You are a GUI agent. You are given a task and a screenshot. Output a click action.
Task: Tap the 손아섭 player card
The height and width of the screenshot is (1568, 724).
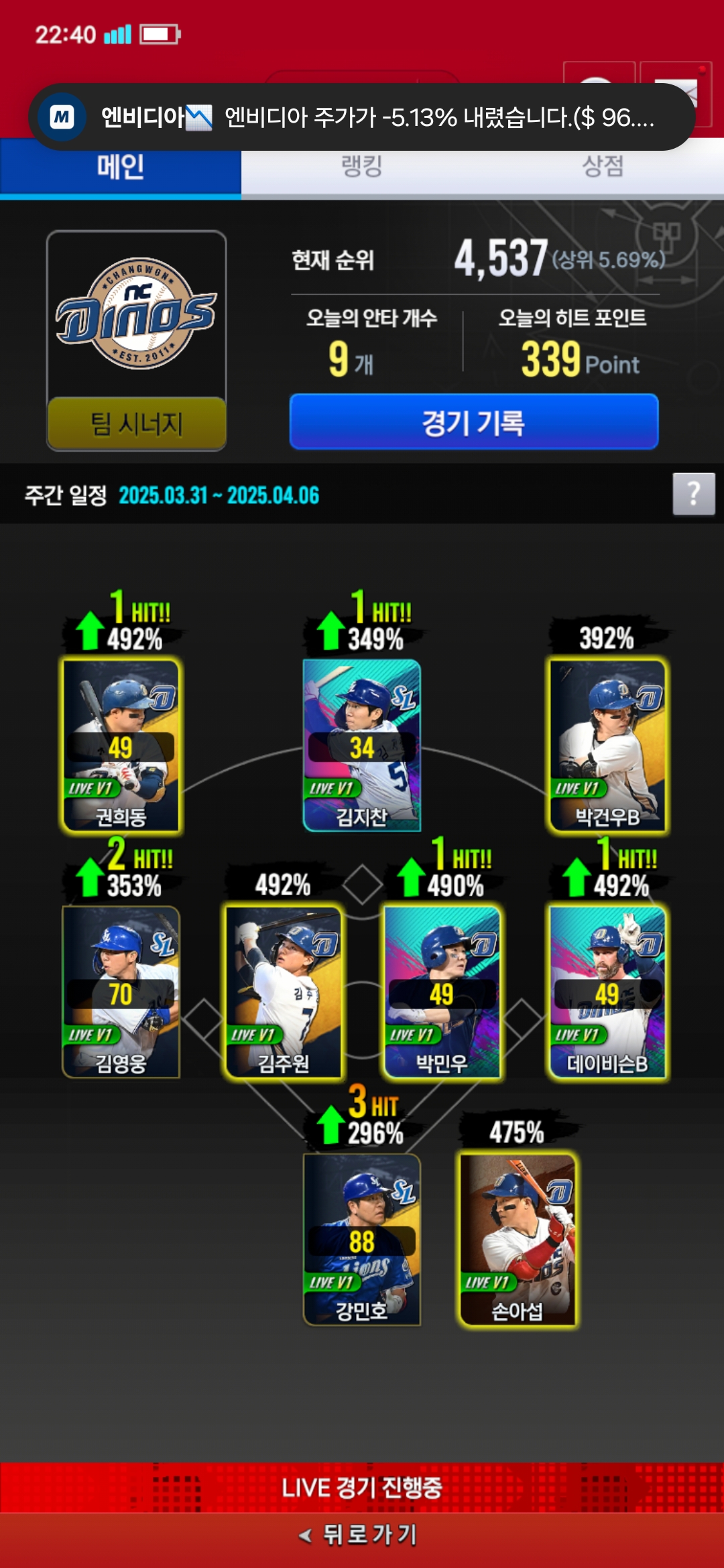click(x=517, y=1240)
